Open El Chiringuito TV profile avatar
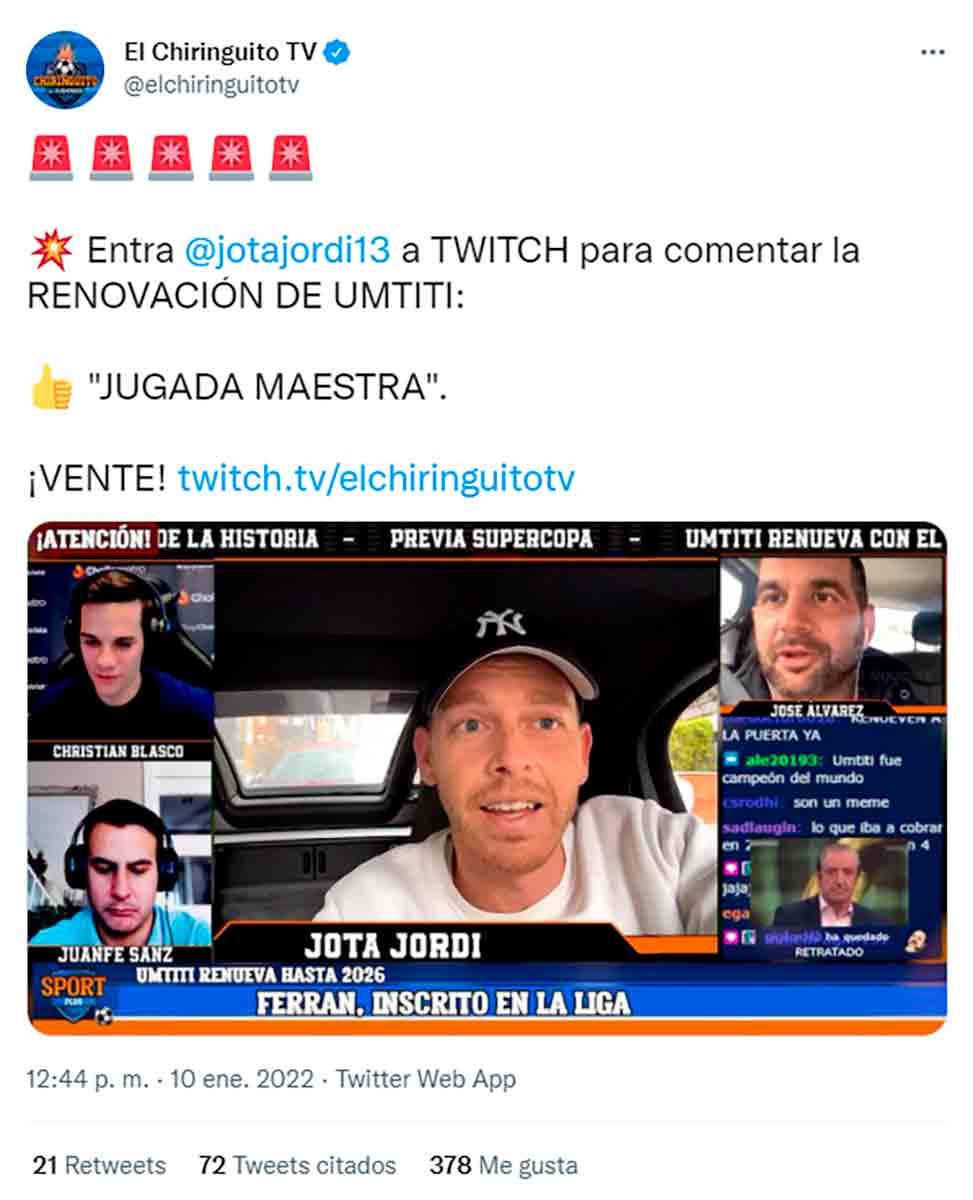The height and width of the screenshot is (1200, 973). (65, 69)
